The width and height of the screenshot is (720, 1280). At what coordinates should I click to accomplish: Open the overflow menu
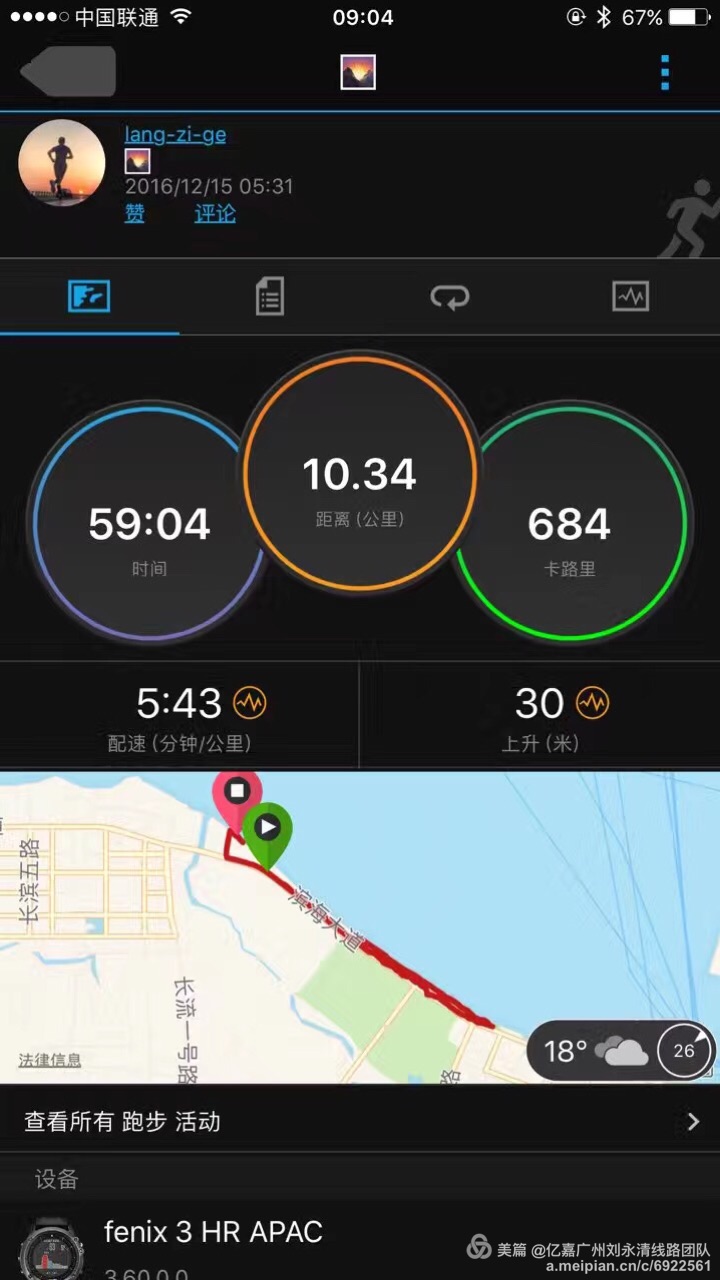(664, 73)
